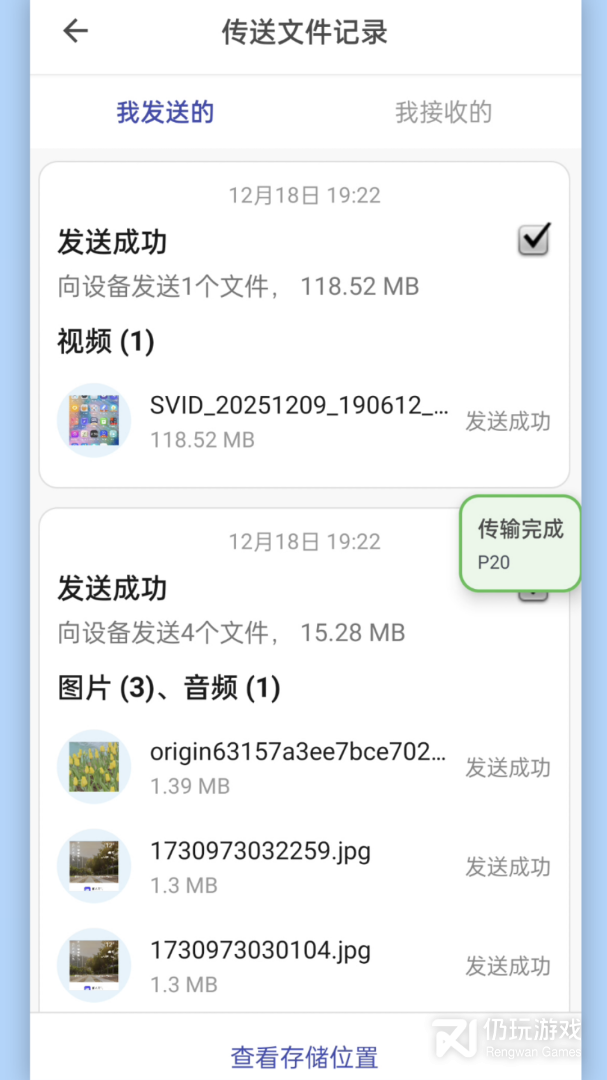Tap 查看存储位置 to view storage location
Screen dimensions: 607x1080
click(x=304, y=1056)
